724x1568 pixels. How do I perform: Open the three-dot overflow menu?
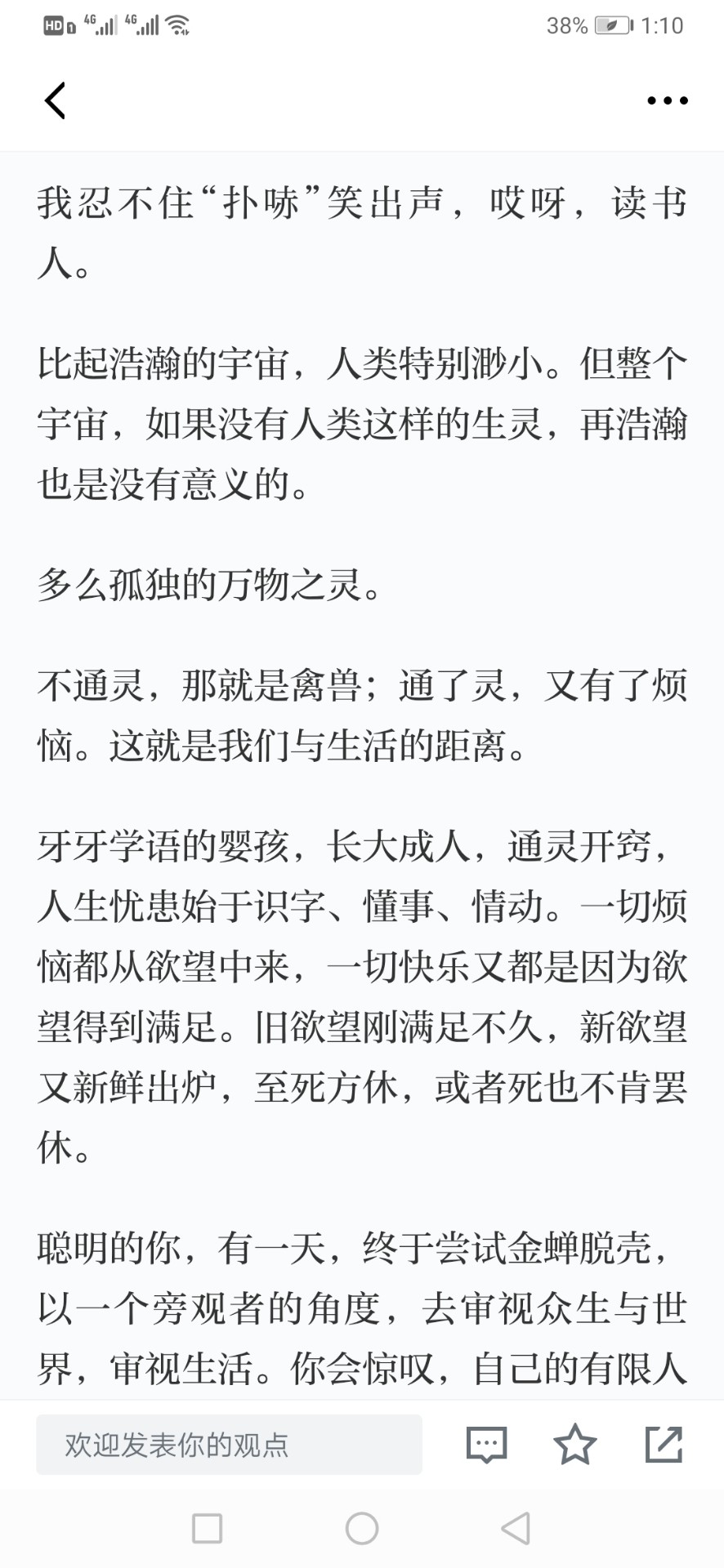[667, 101]
